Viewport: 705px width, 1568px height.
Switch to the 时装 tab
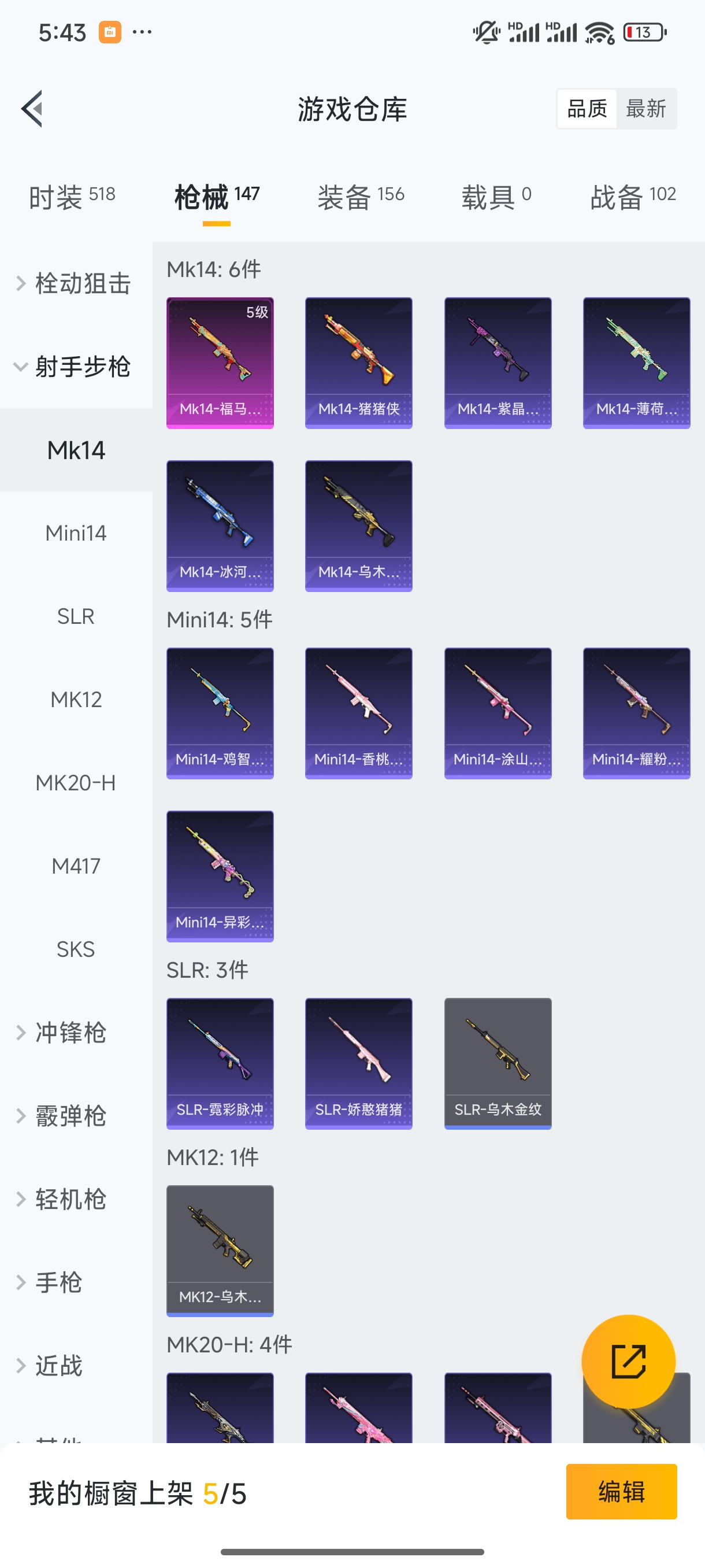click(x=72, y=197)
